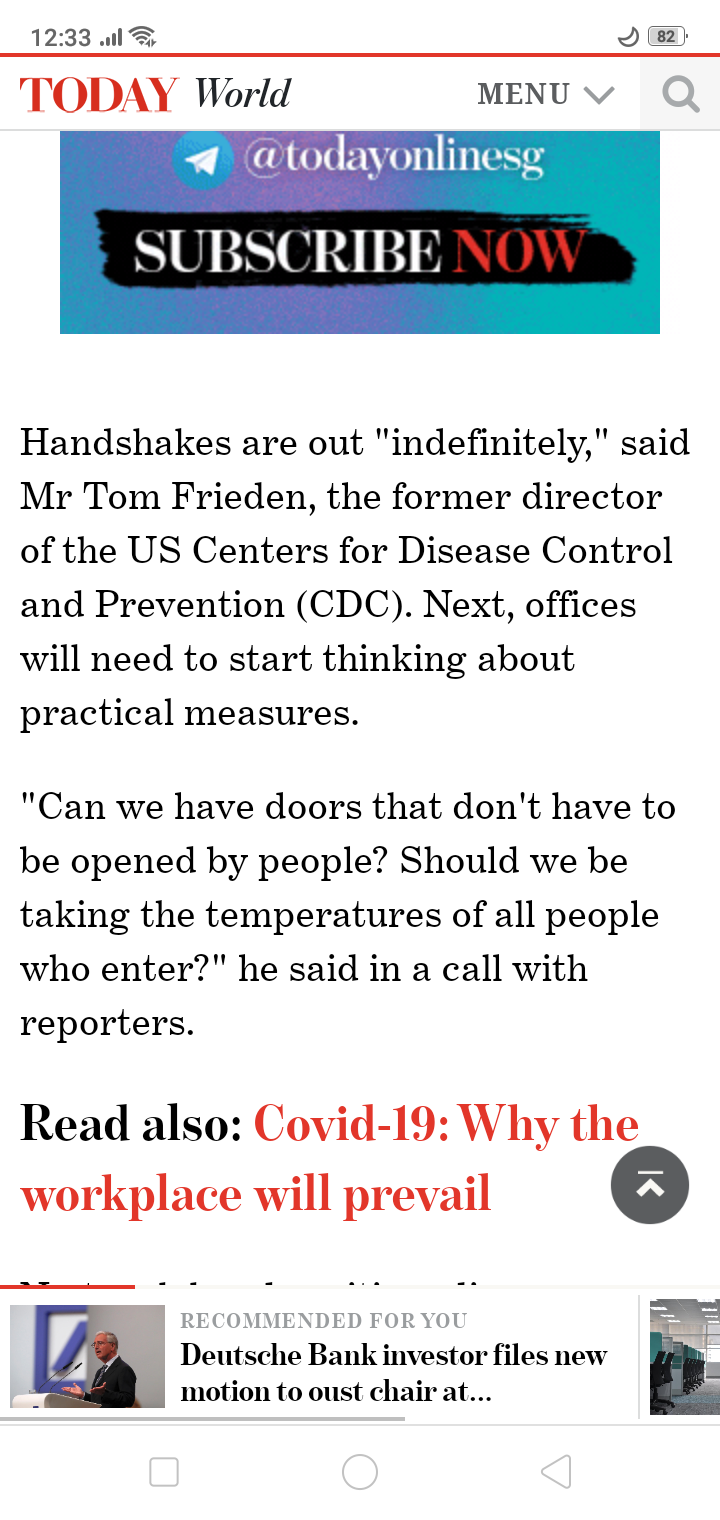Screen dimensions: 720x1520
Task: Open the search magnifier icon
Action: click(680, 95)
